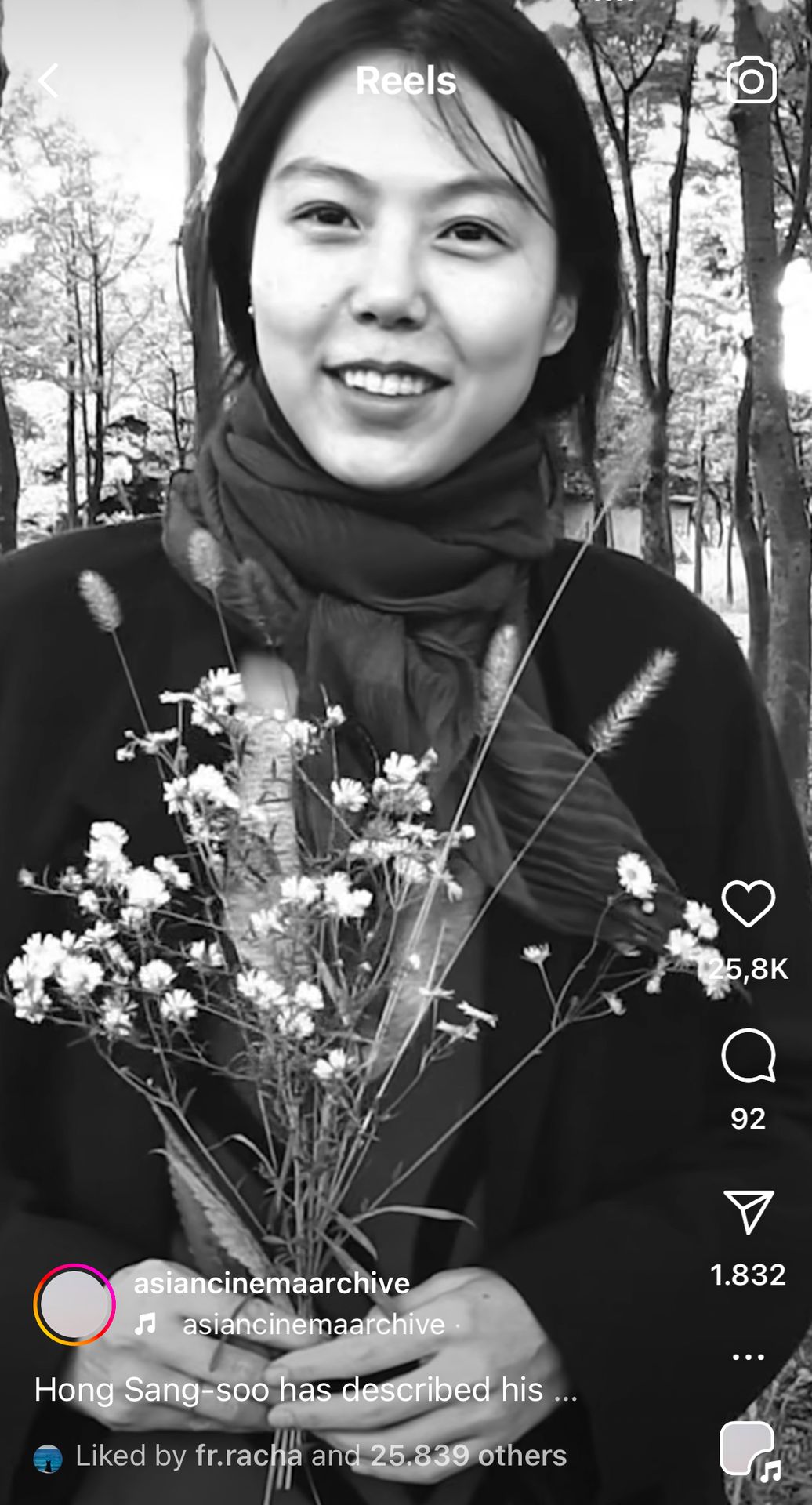This screenshot has height=1505, width=812.
Task: Like this reel with the heart icon
Action: [748, 904]
